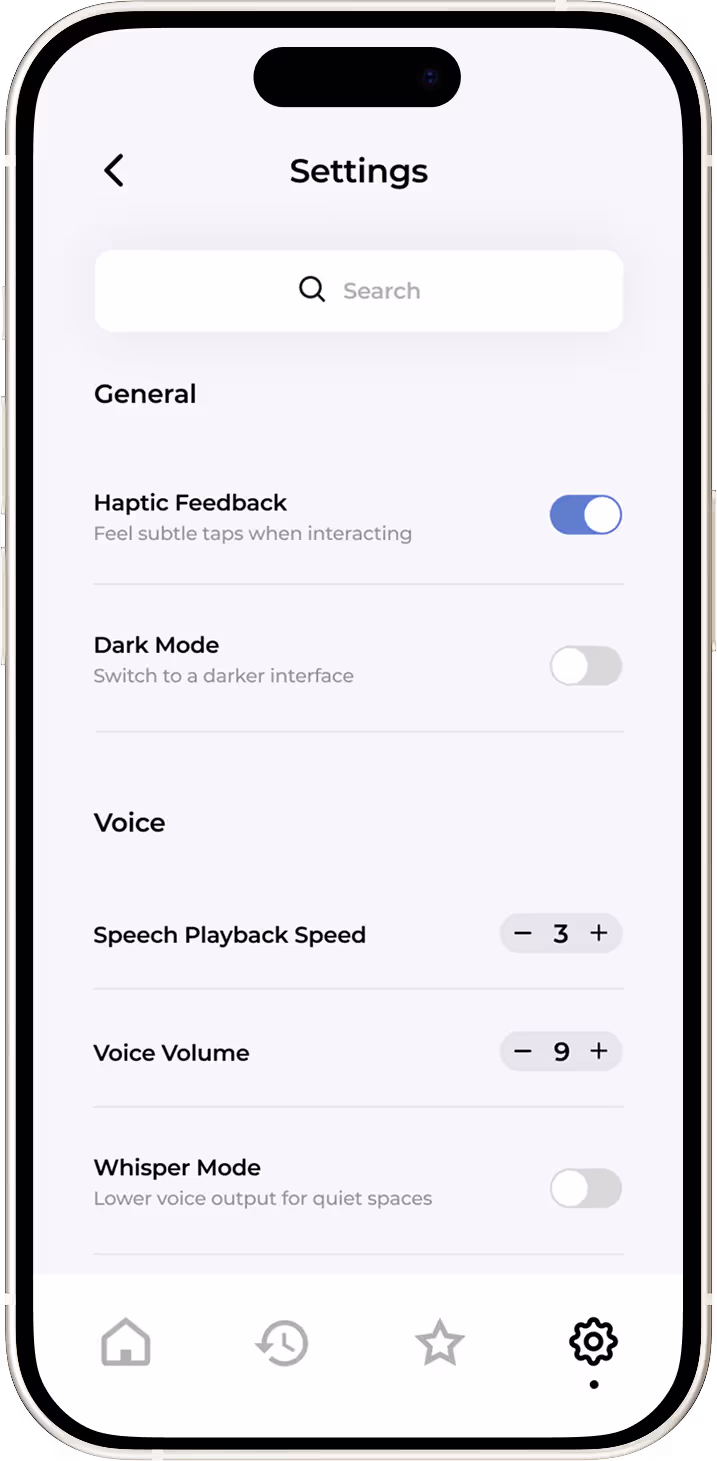The width and height of the screenshot is (717, 1461).
Task: Enable Dark Mode
Action: pos(586,666)
